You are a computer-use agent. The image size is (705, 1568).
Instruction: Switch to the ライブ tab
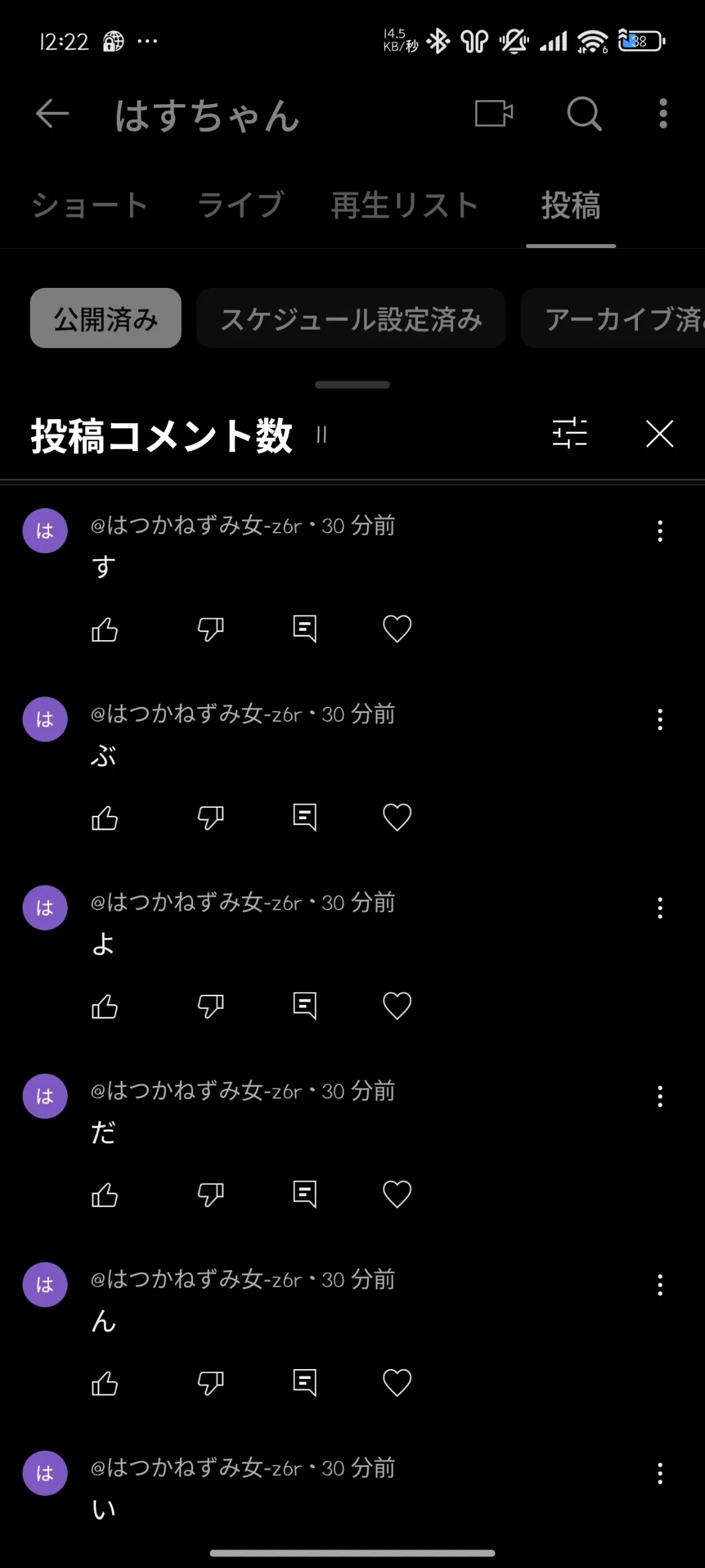click(240, 204)
